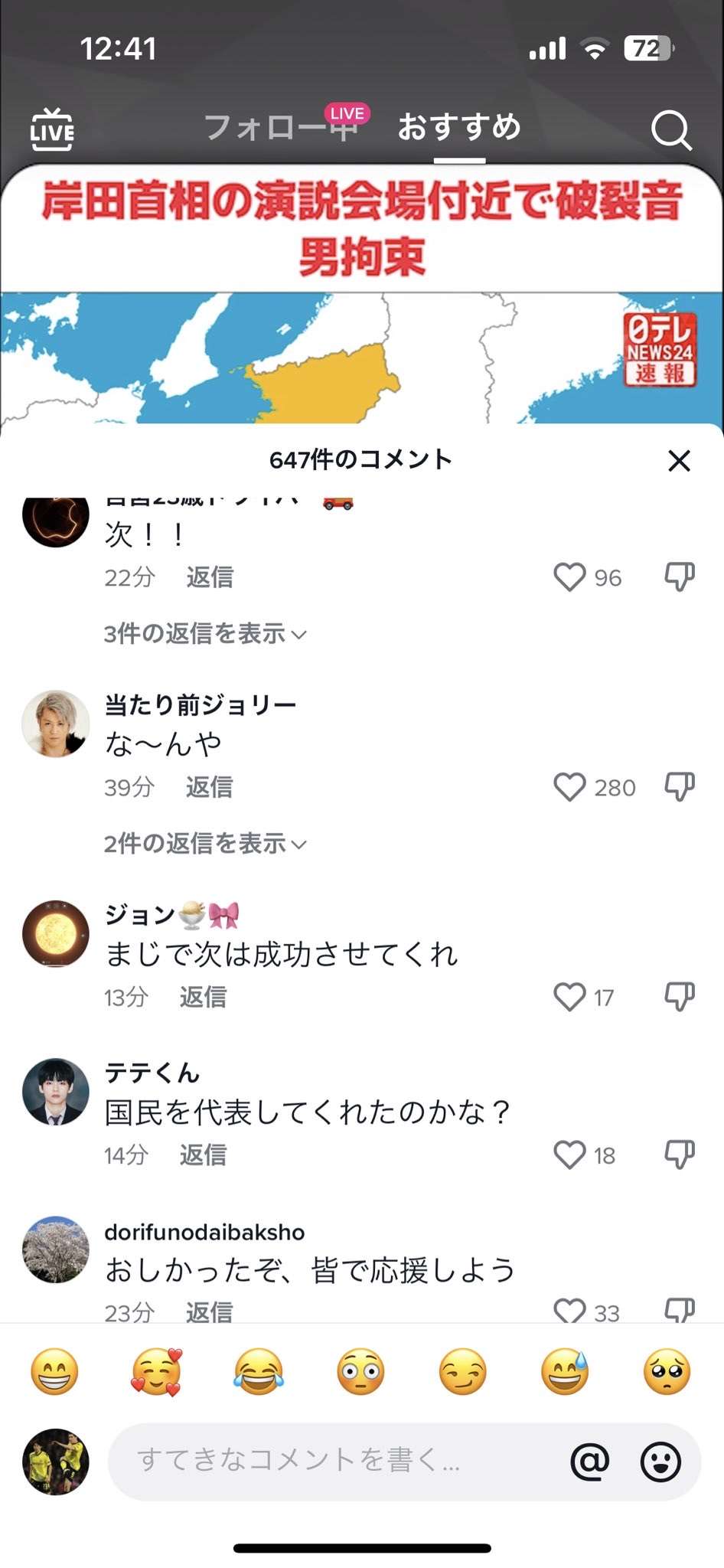Reply to ジョン's comment
Screen dimensions: 724x1568
coord(203,997)
